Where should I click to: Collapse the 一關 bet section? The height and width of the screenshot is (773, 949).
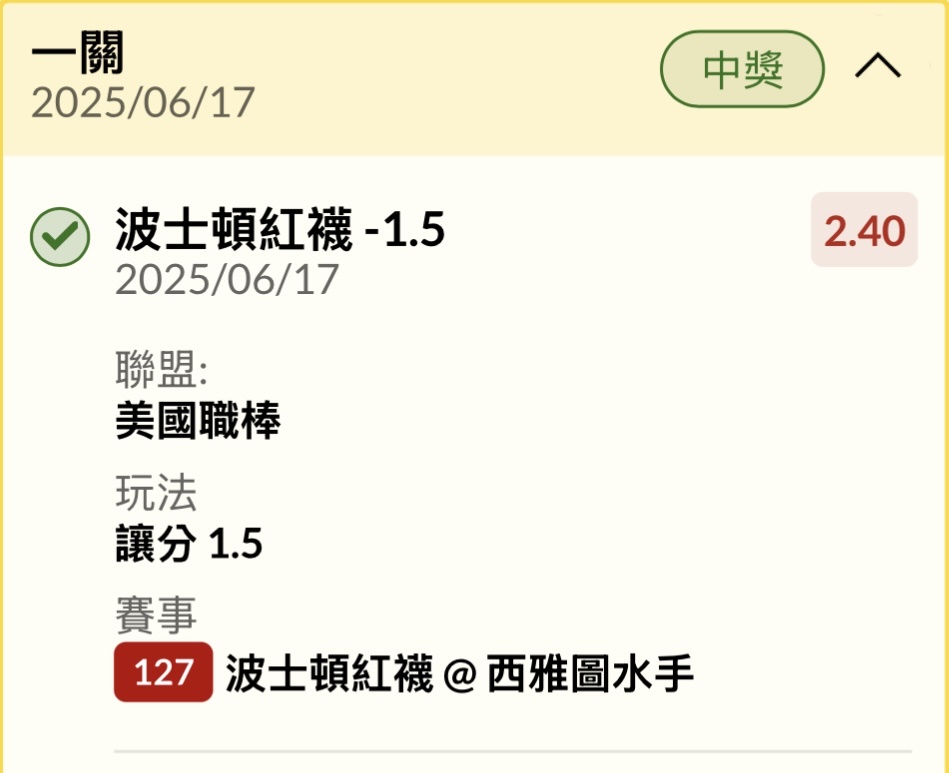[x=878, y=69]
